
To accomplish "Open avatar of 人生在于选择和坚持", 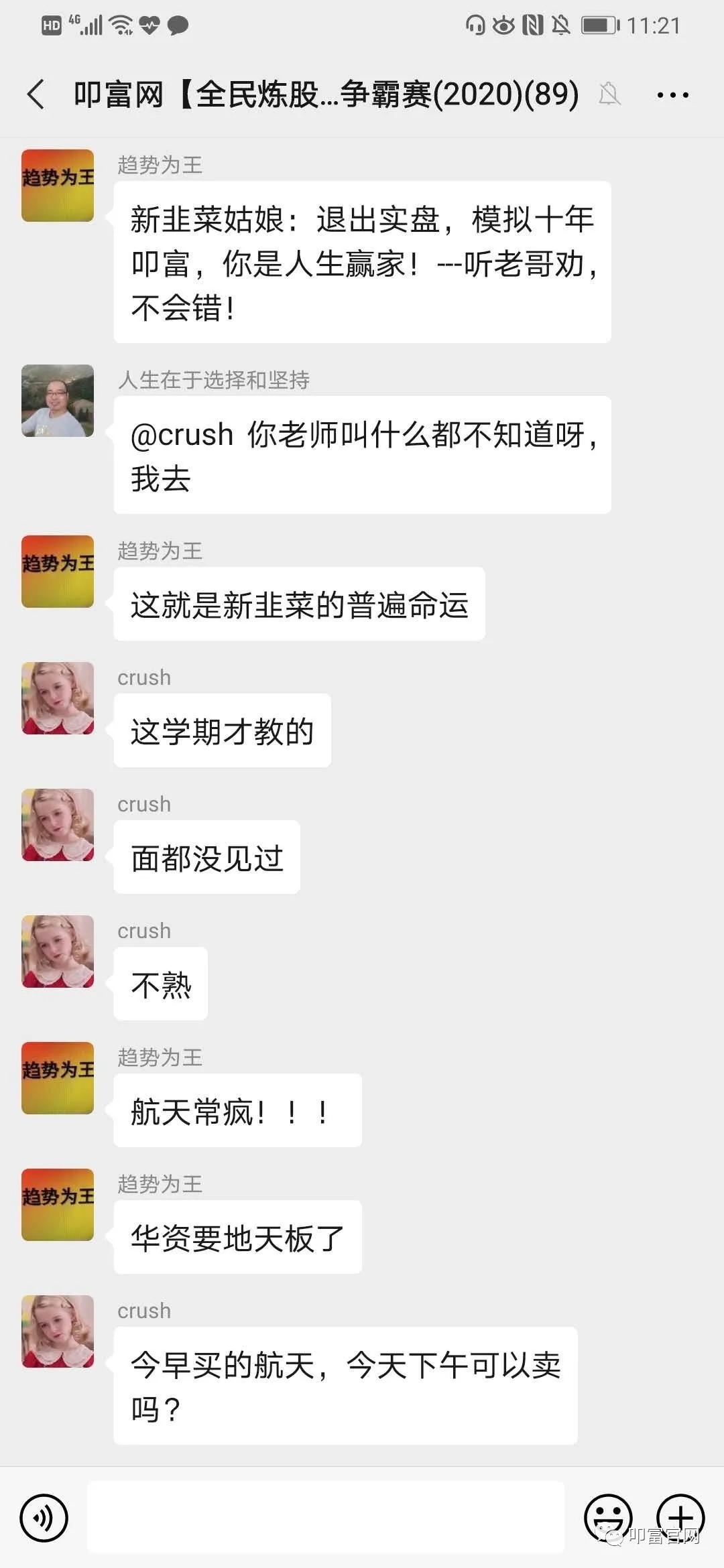I will click(58, 401).
